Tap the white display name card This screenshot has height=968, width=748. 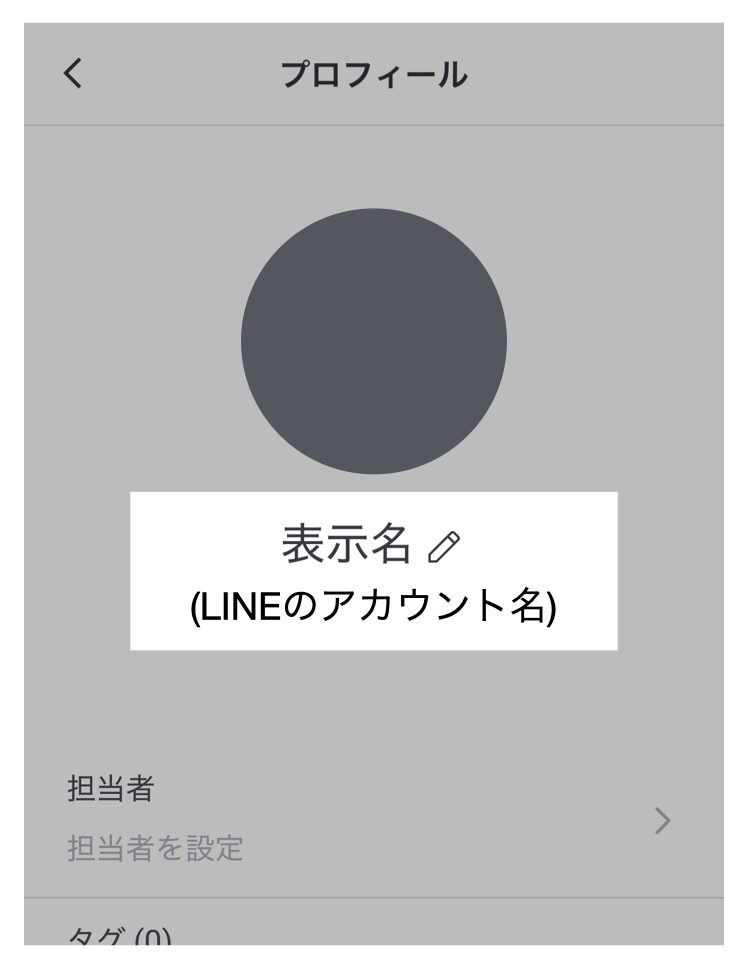[x=374, y=570]
